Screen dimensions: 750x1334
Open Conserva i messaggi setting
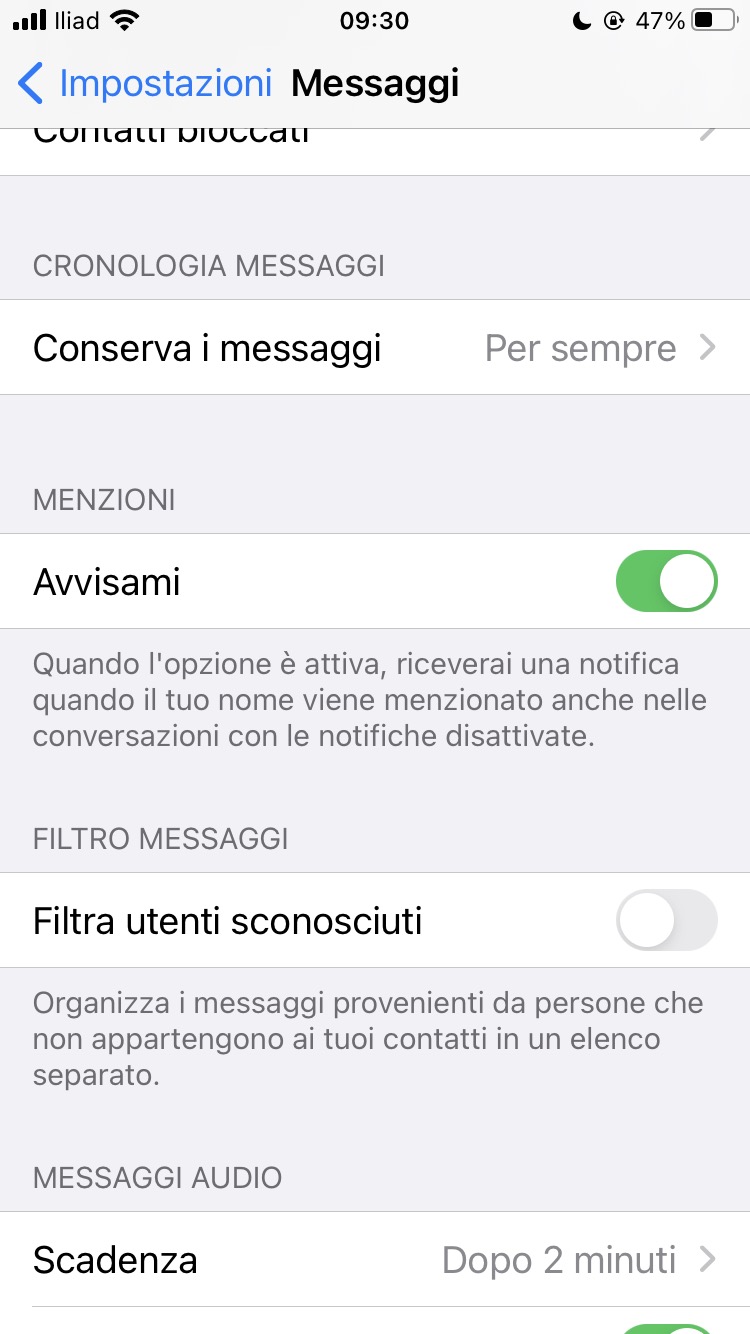point(375,348)
